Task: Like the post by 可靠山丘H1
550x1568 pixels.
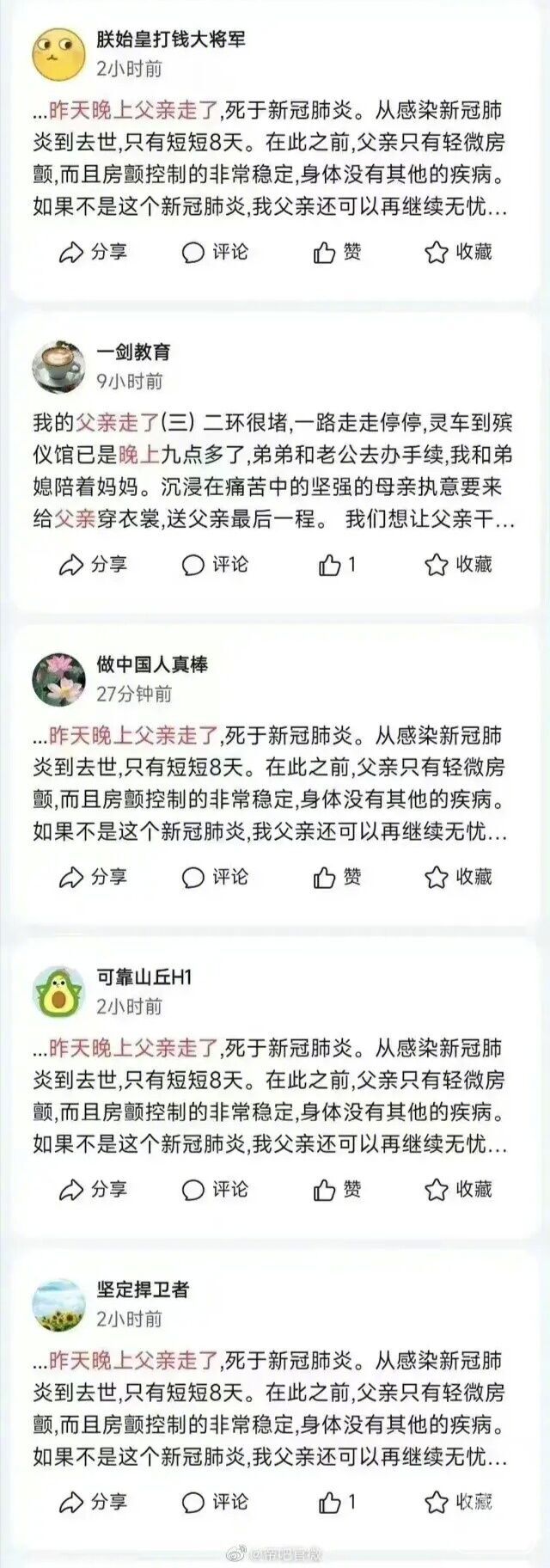Action: point(337,1190)
